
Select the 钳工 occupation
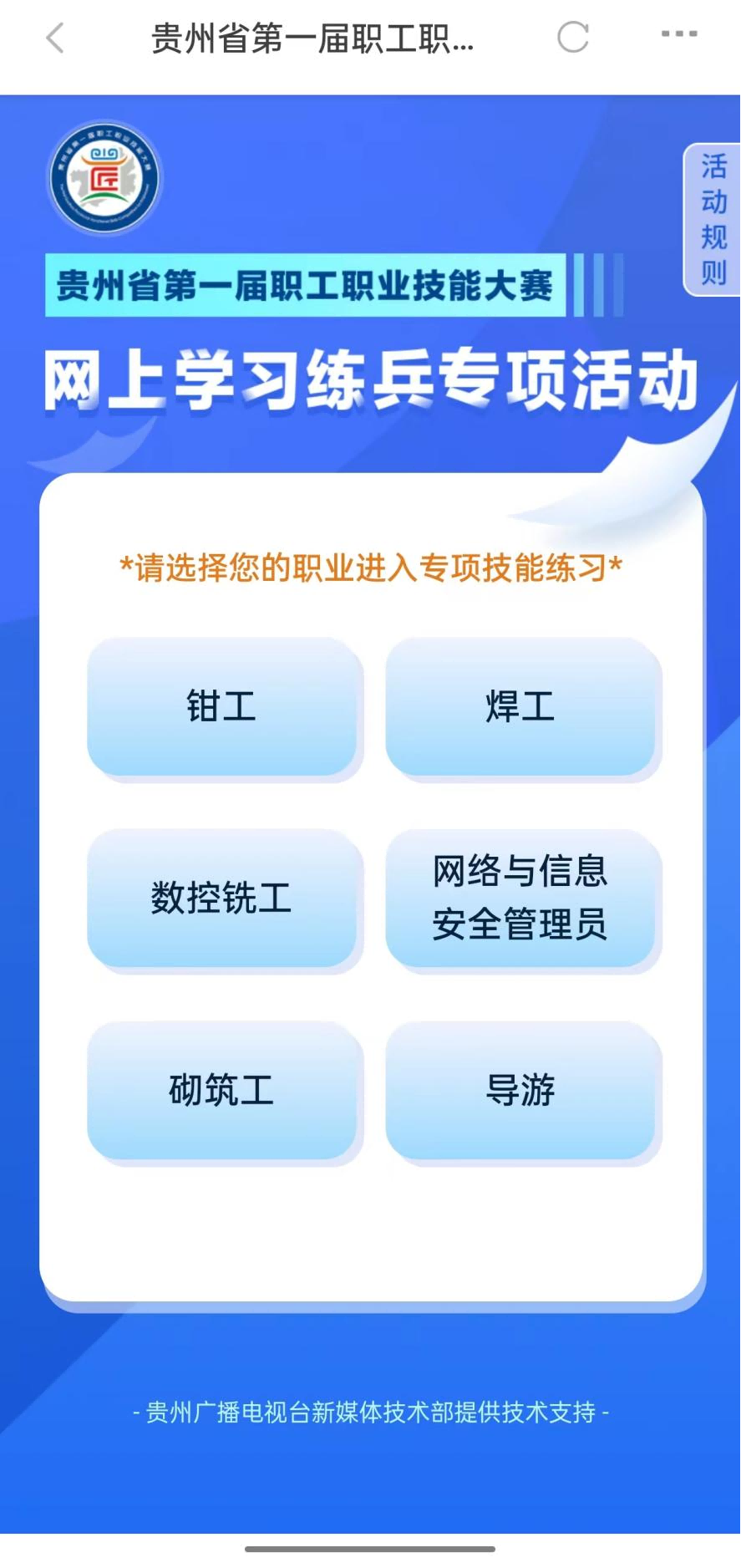click(x=223, y=707)
